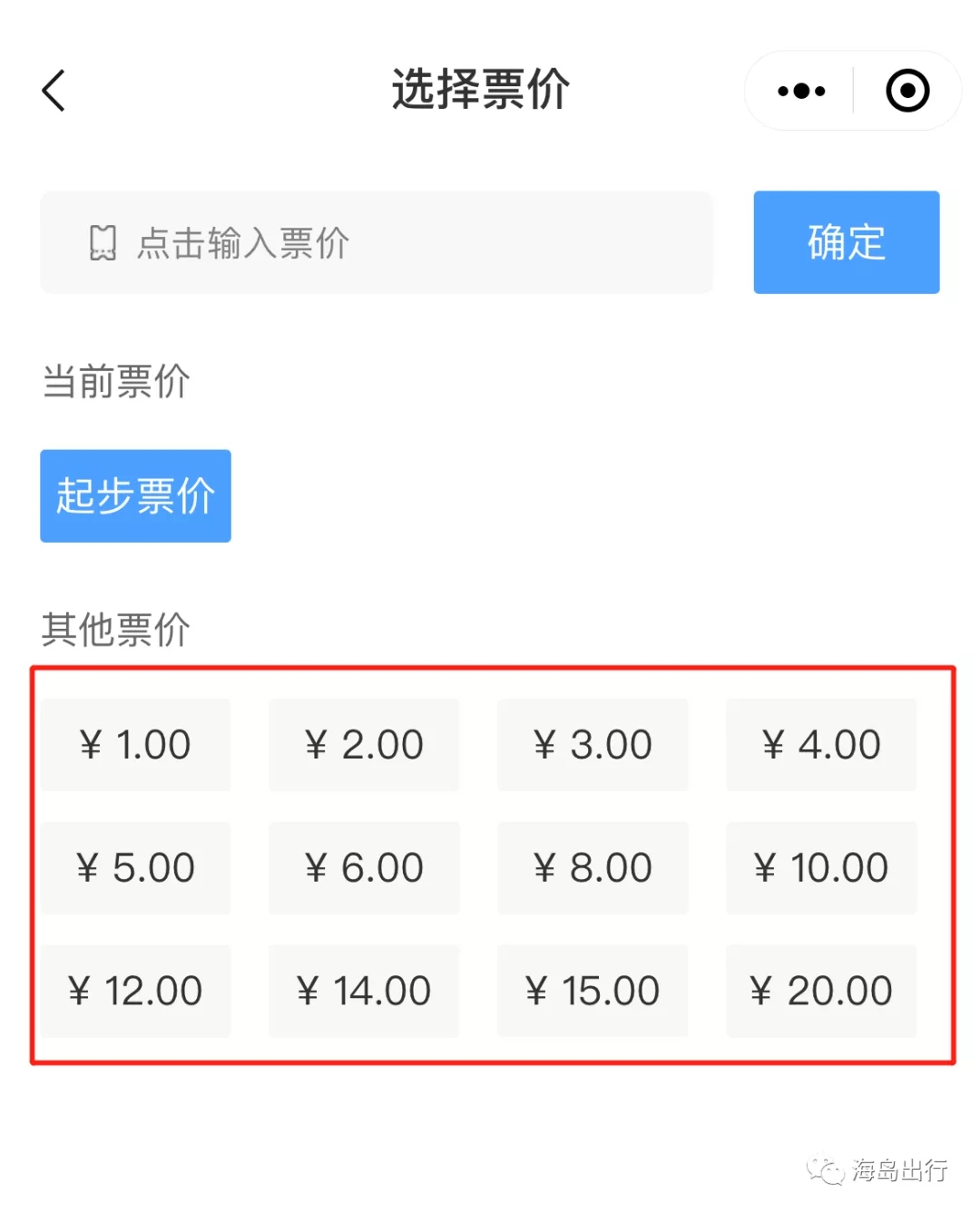Choose the ¥15.00 ticket price

coord(593,991)
